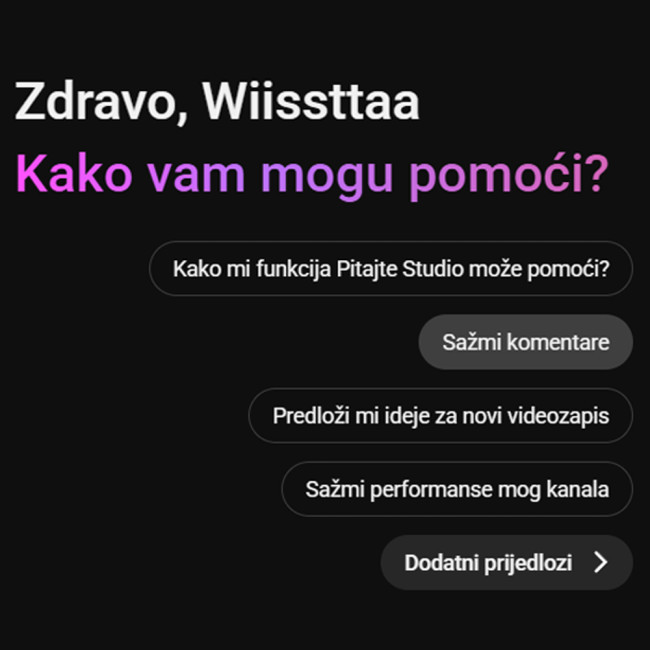The height and width of the screenshot is (650, 650).
Task: Open 'Dodatni prijedlozi' for more suggestions
Action: click(507, 563)
